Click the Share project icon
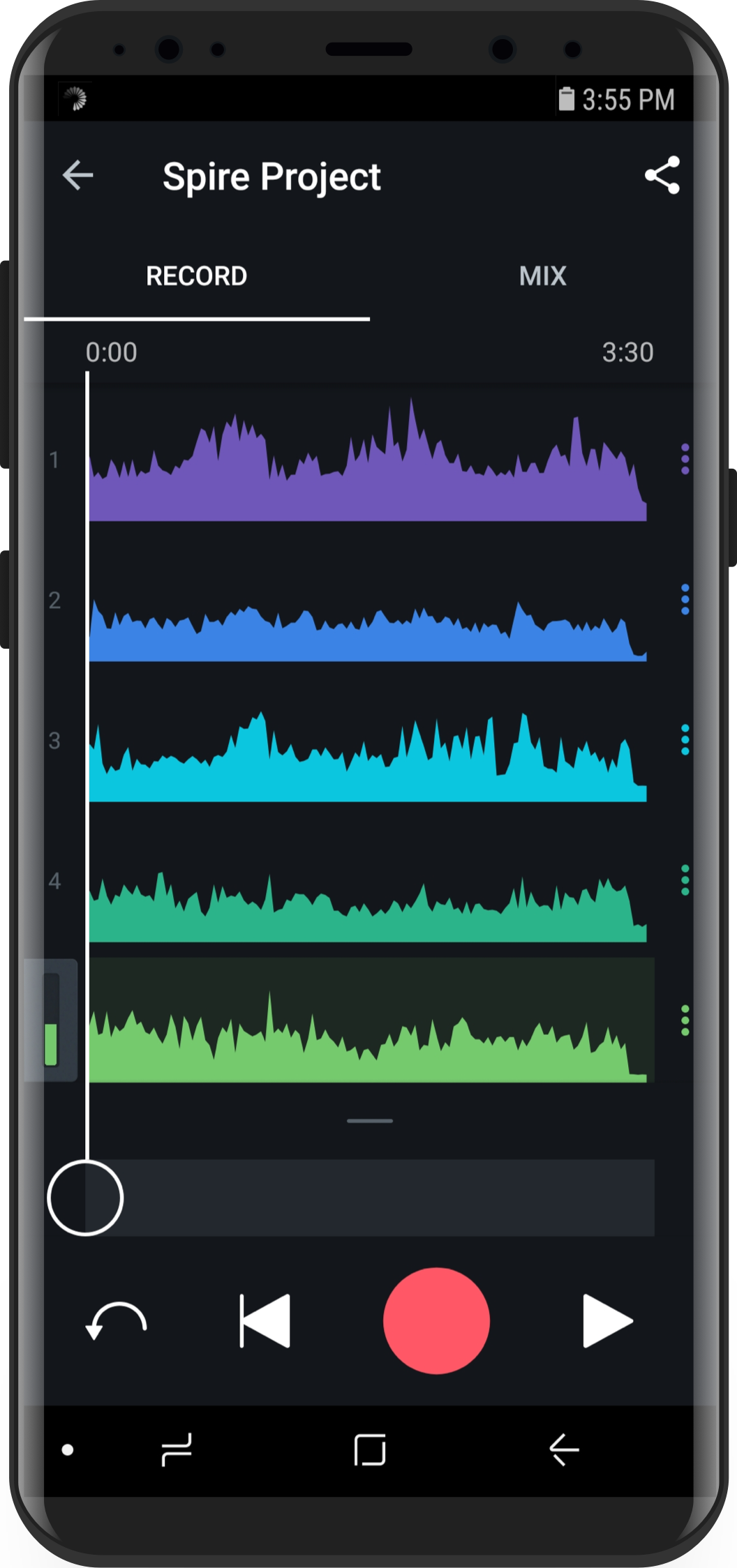Screen dimensions: 737x1568 pos(663,176)
